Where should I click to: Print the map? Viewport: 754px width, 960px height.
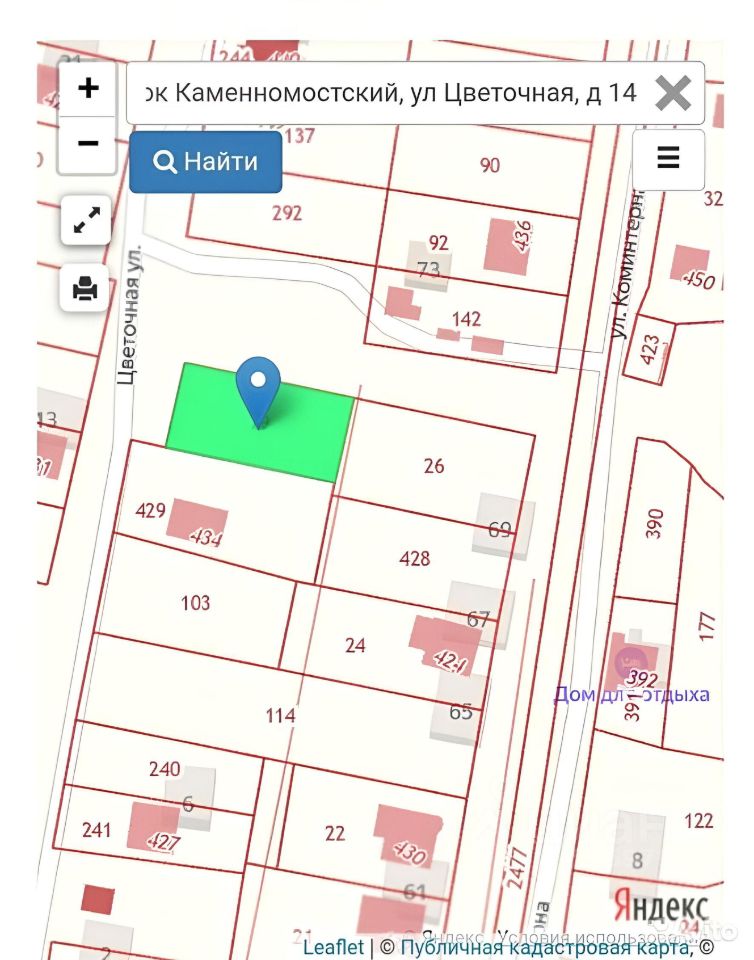86,289
